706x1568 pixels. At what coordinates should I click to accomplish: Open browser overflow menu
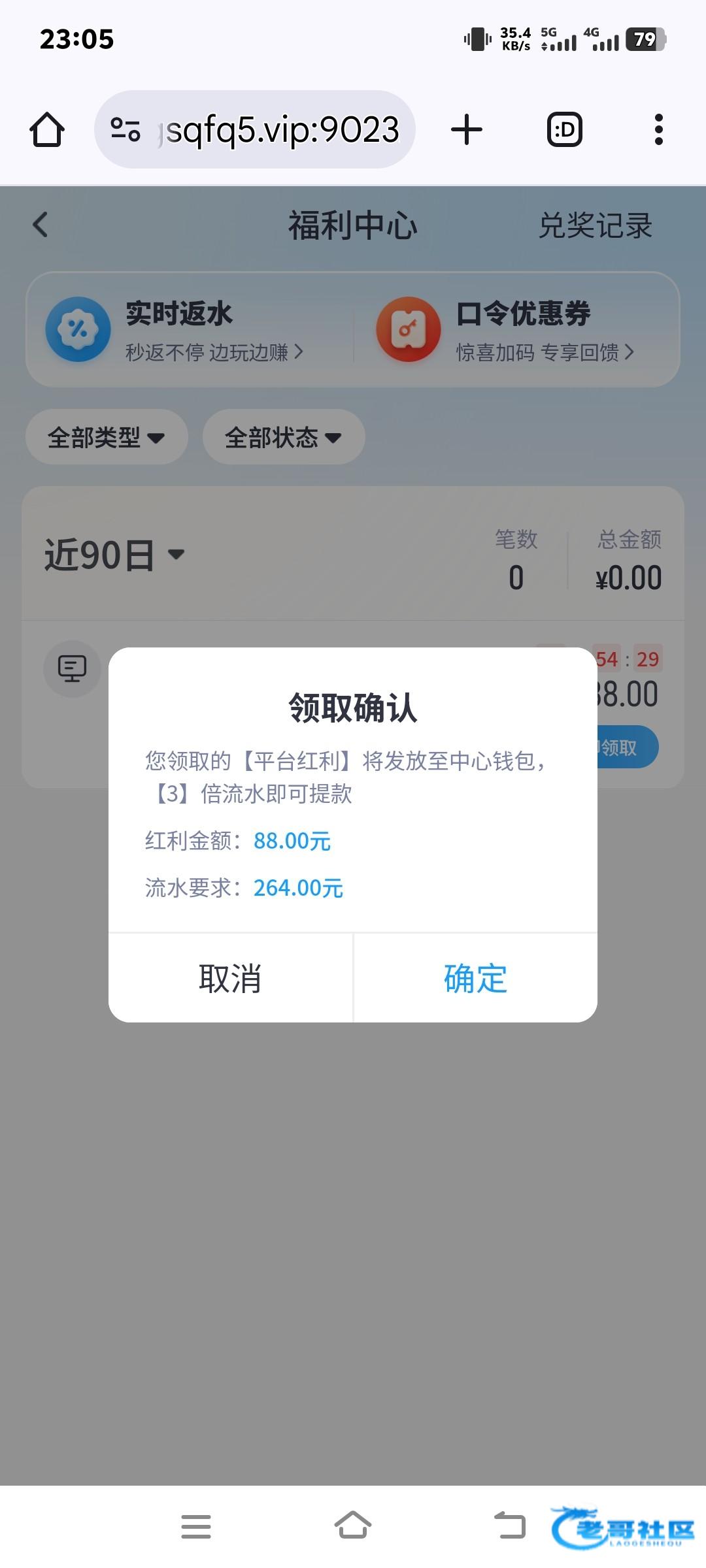tap(658, 129)
